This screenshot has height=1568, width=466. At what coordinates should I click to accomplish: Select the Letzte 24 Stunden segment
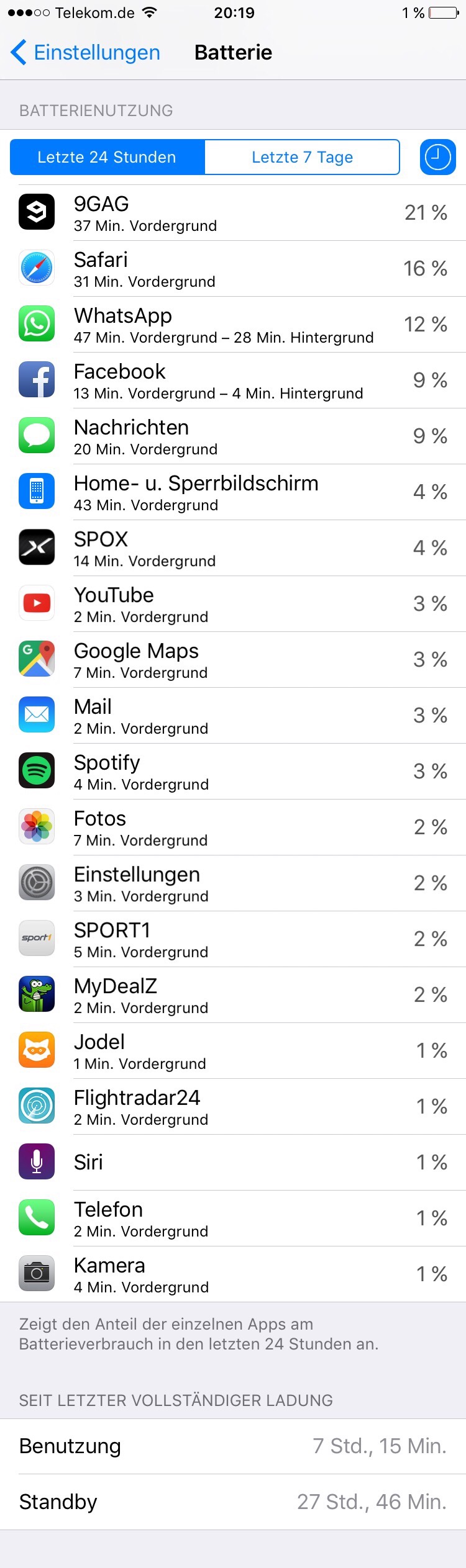[x=107, y=157]
